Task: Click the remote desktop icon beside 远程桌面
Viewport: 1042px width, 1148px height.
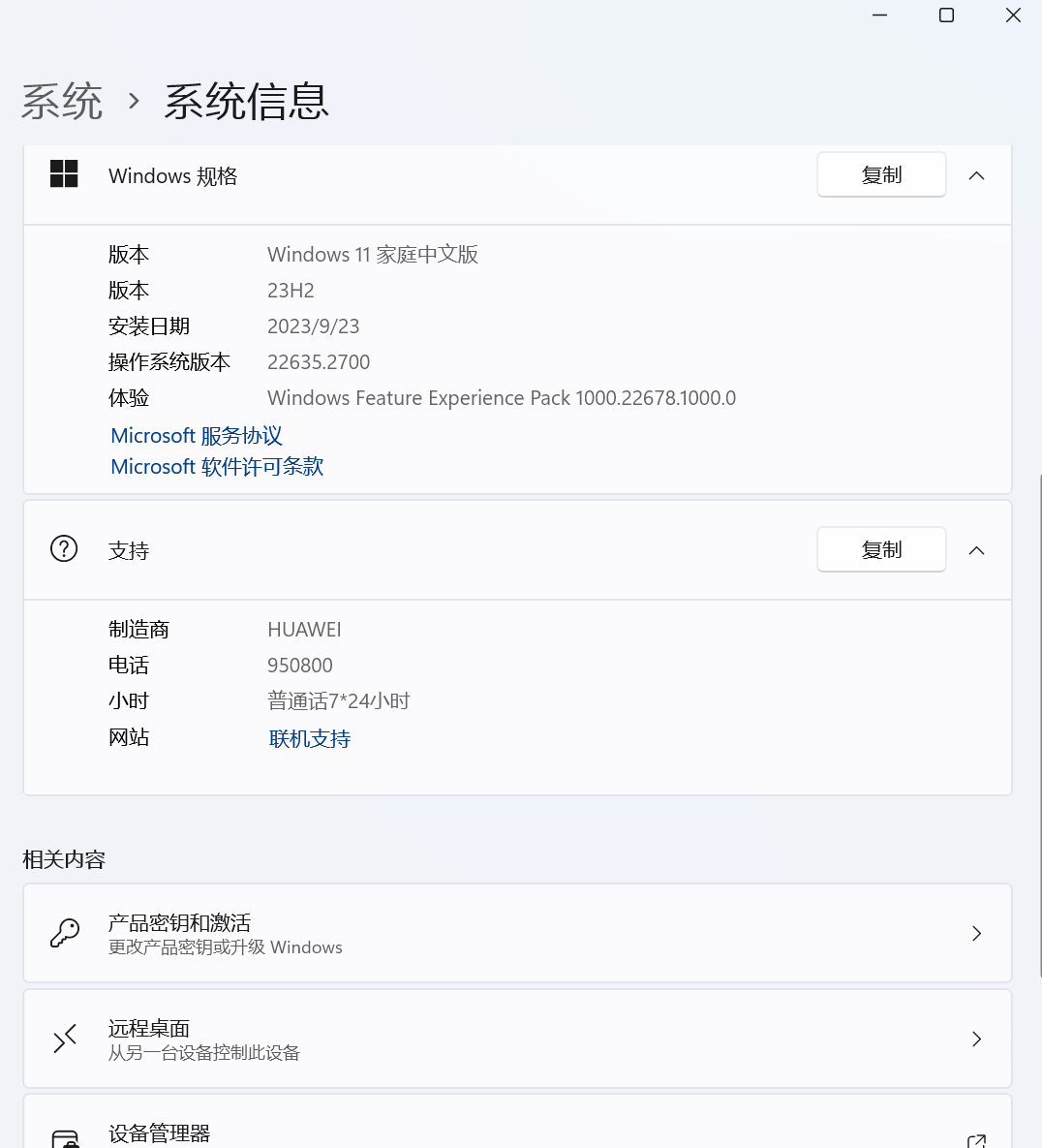Action: [x=64, y=1038]
